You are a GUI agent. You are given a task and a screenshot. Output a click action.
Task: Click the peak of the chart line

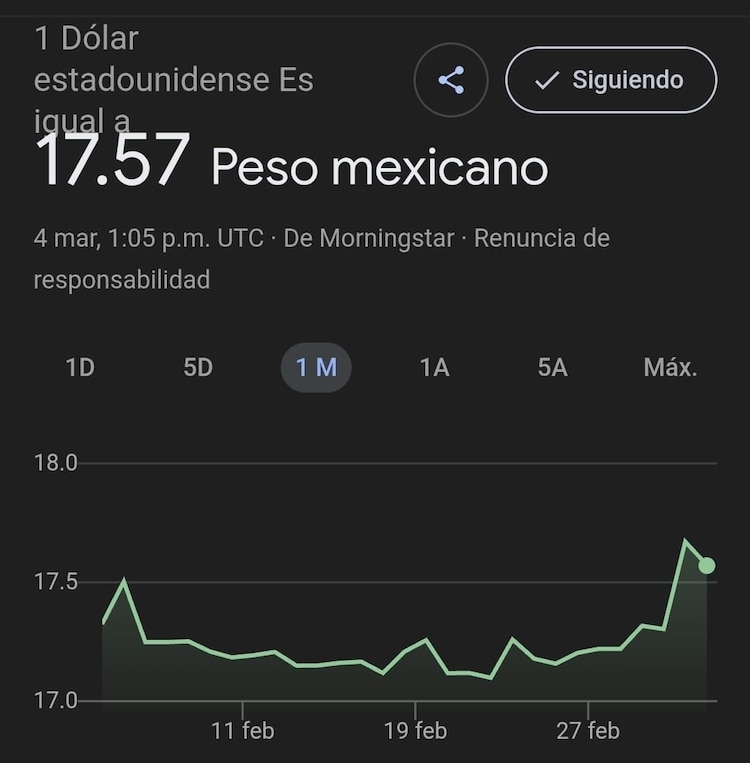[x=684, y=540]
